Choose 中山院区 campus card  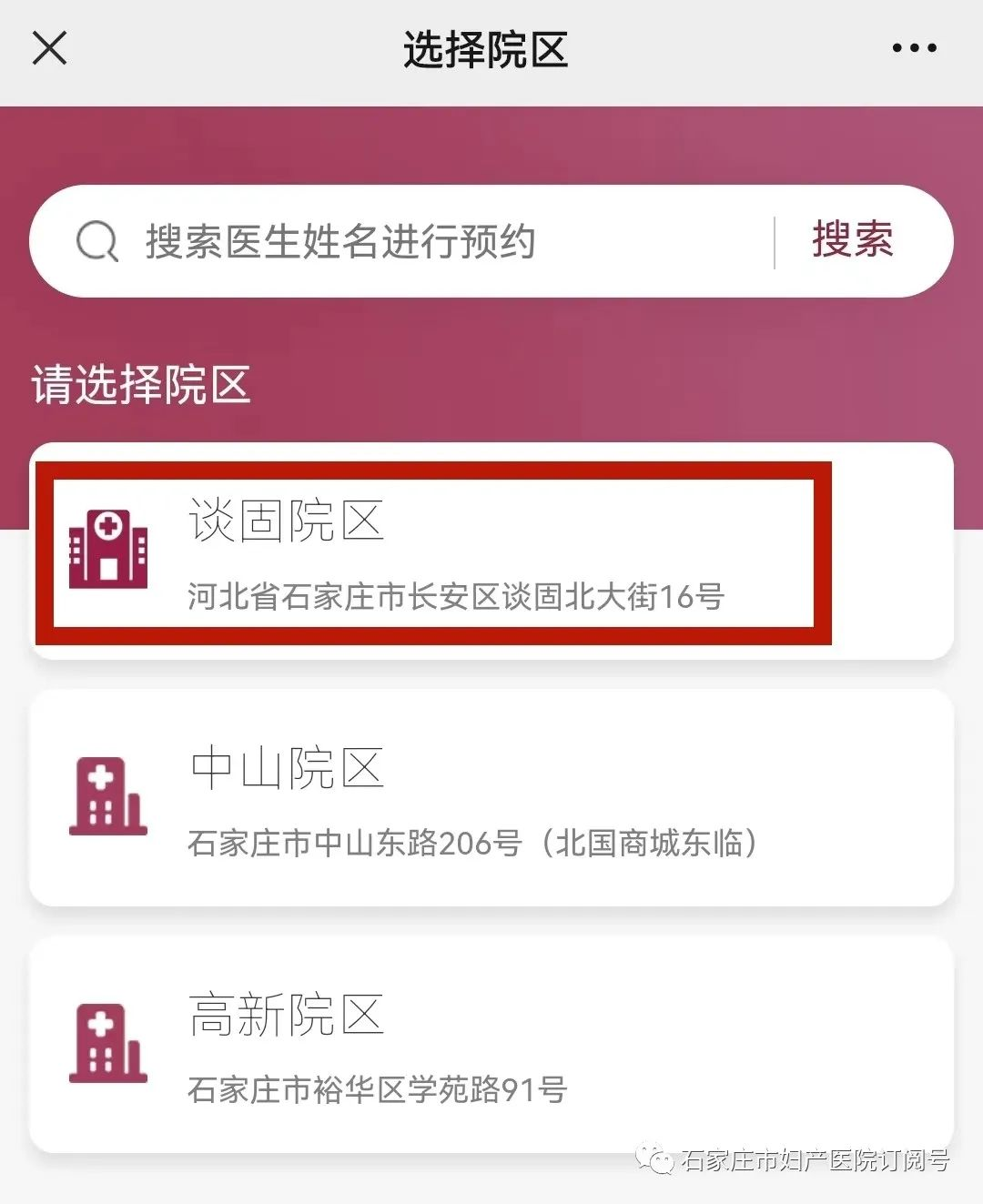click(x=491, y=798)
